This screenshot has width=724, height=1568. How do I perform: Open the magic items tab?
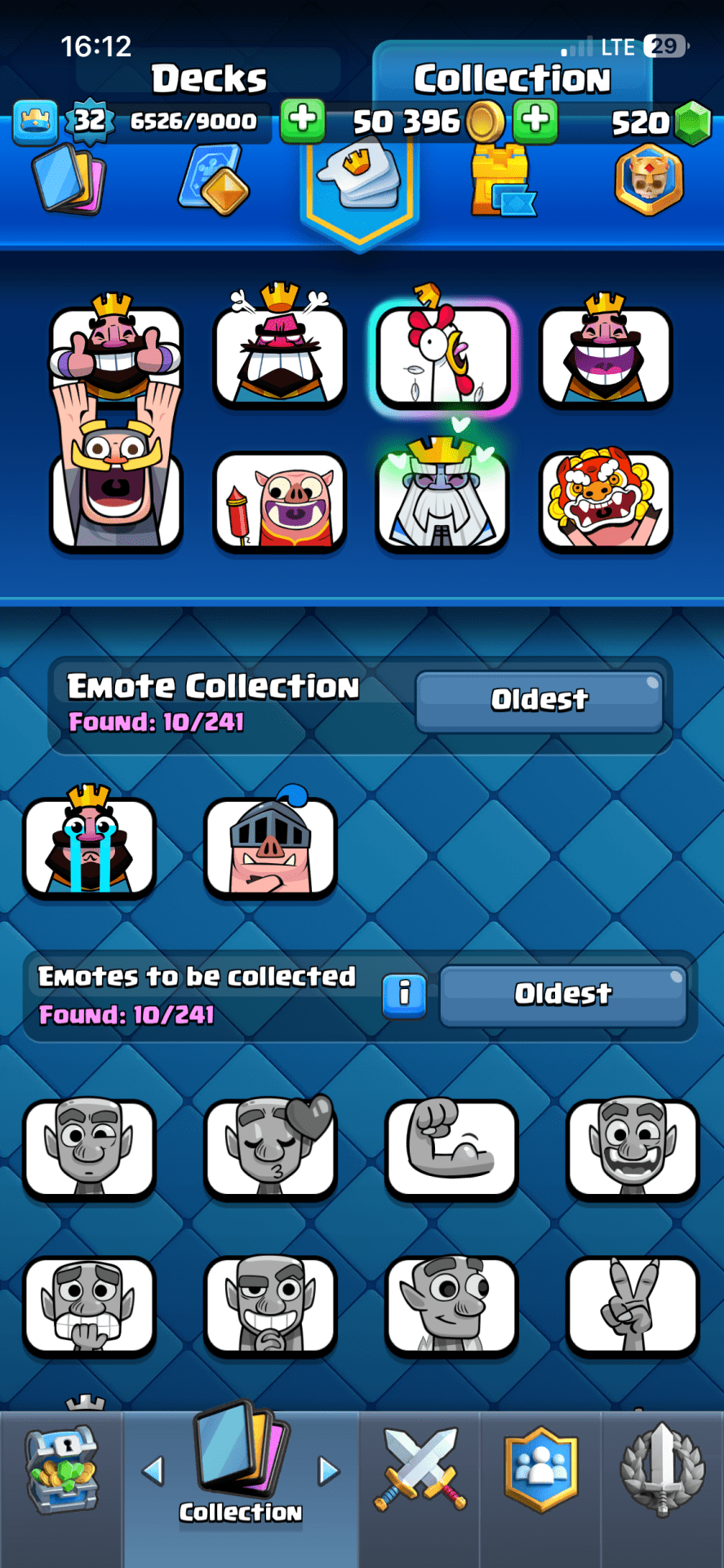click(214, 180)
